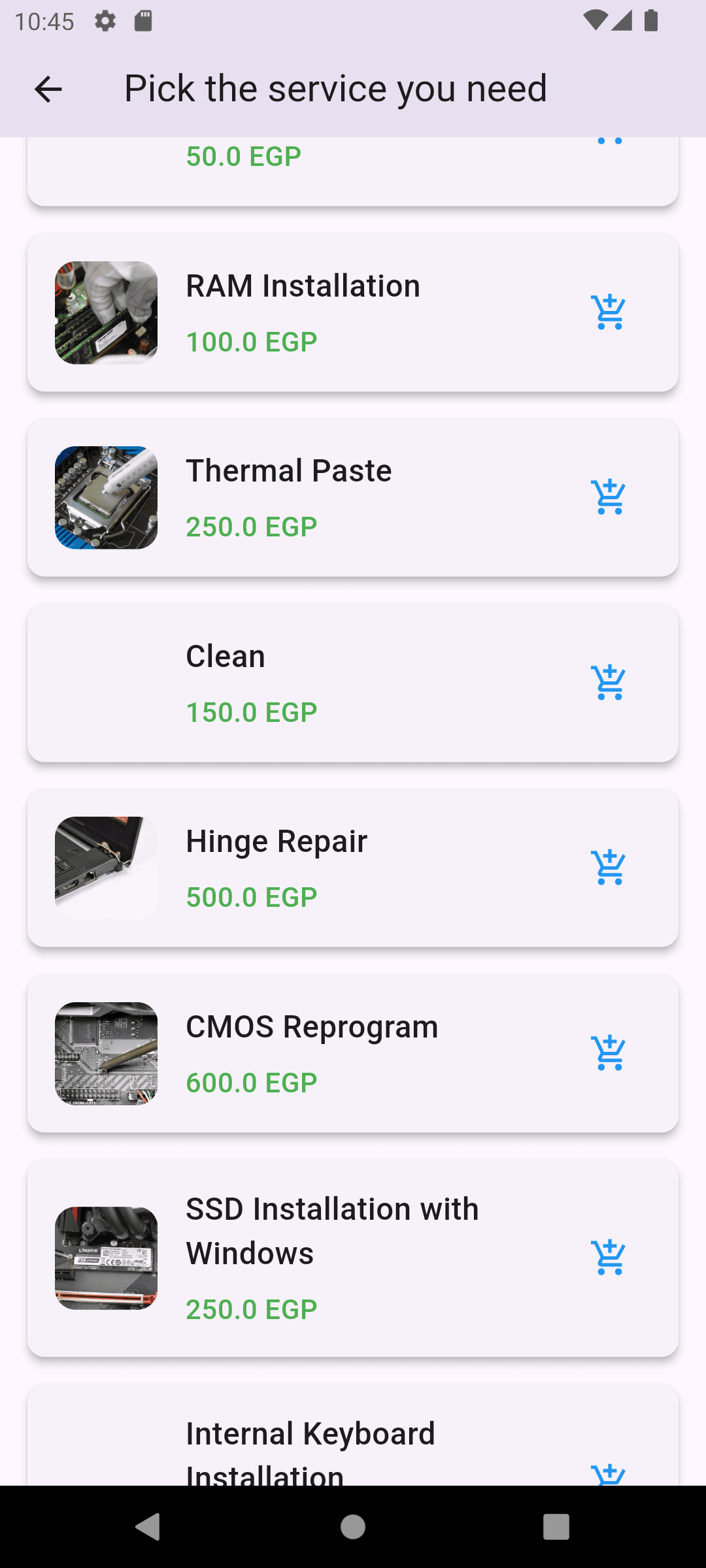Add the Clean service to cart
The width and height of the screenshot is (706, 1568).
point(609,683)
